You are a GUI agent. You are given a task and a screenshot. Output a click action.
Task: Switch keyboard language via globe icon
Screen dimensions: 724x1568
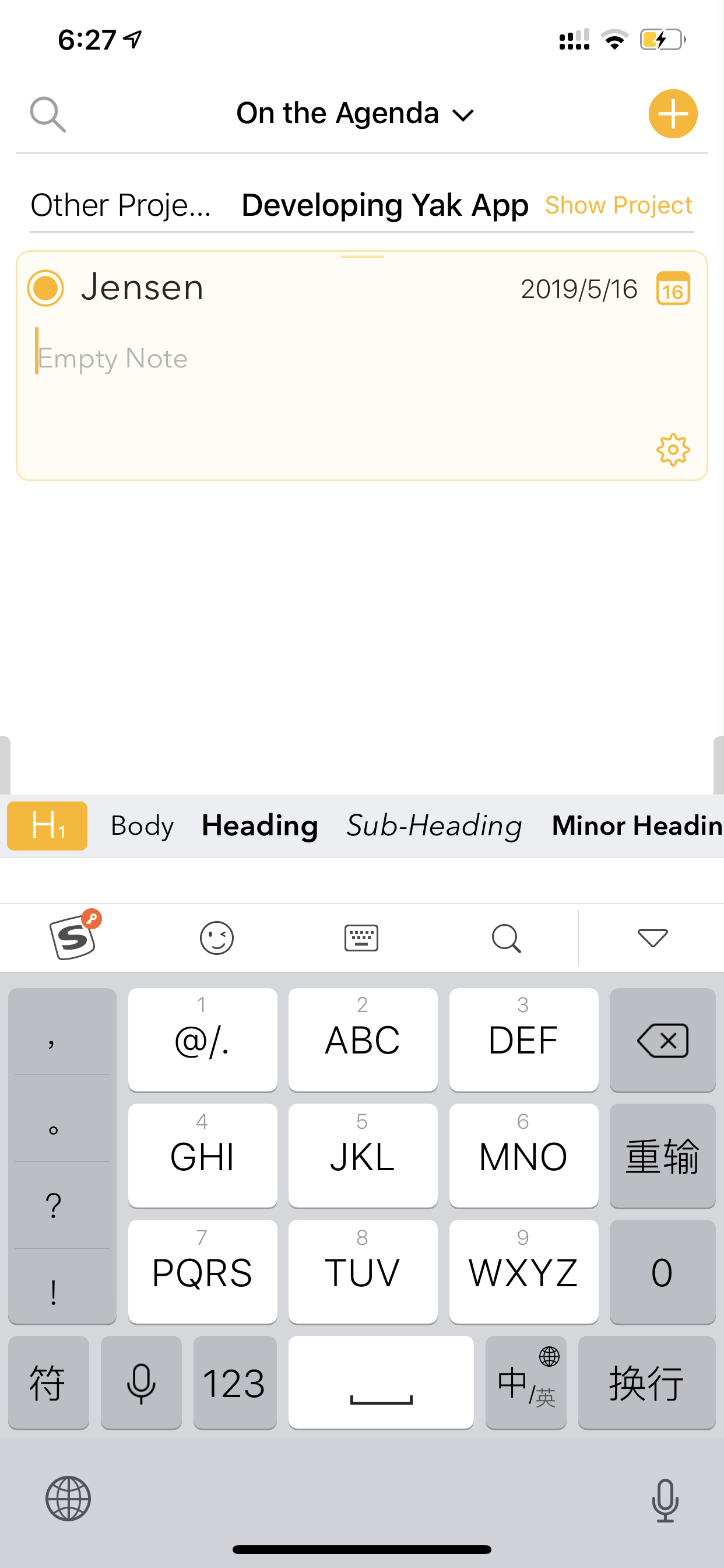coord(68,1498)
